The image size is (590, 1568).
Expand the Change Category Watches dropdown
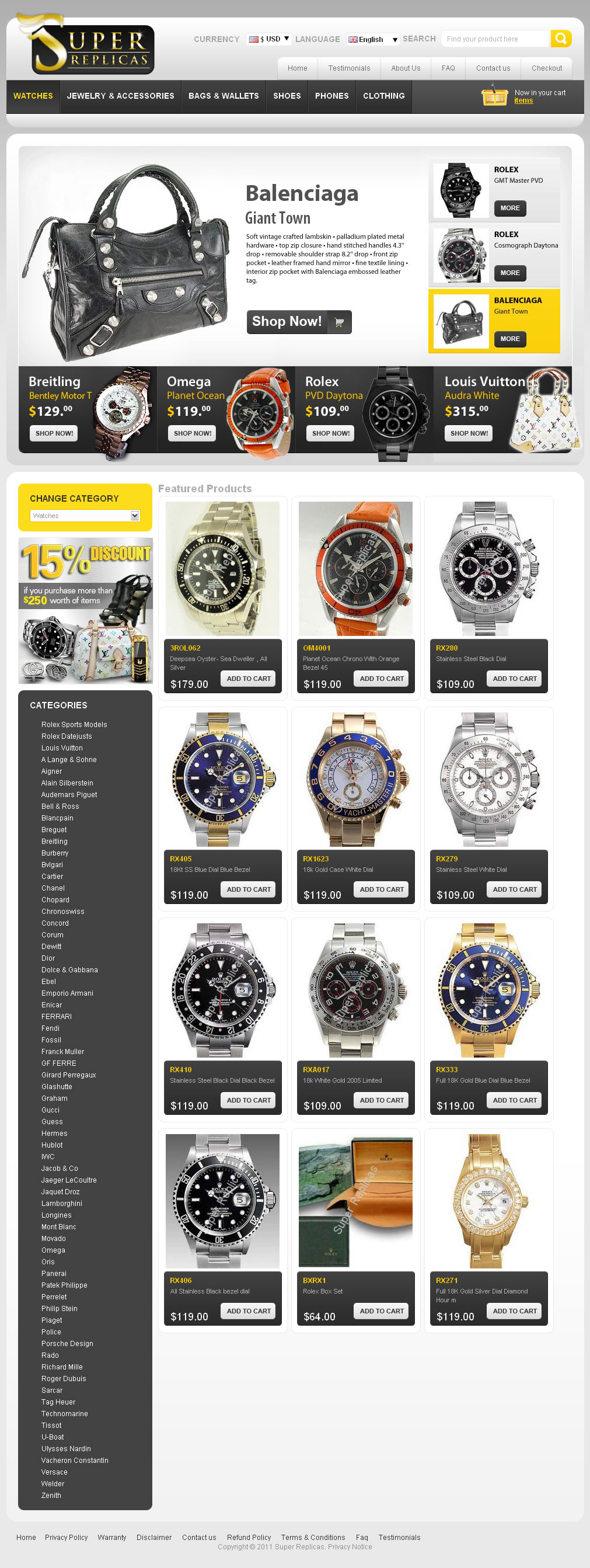point(85,516)
